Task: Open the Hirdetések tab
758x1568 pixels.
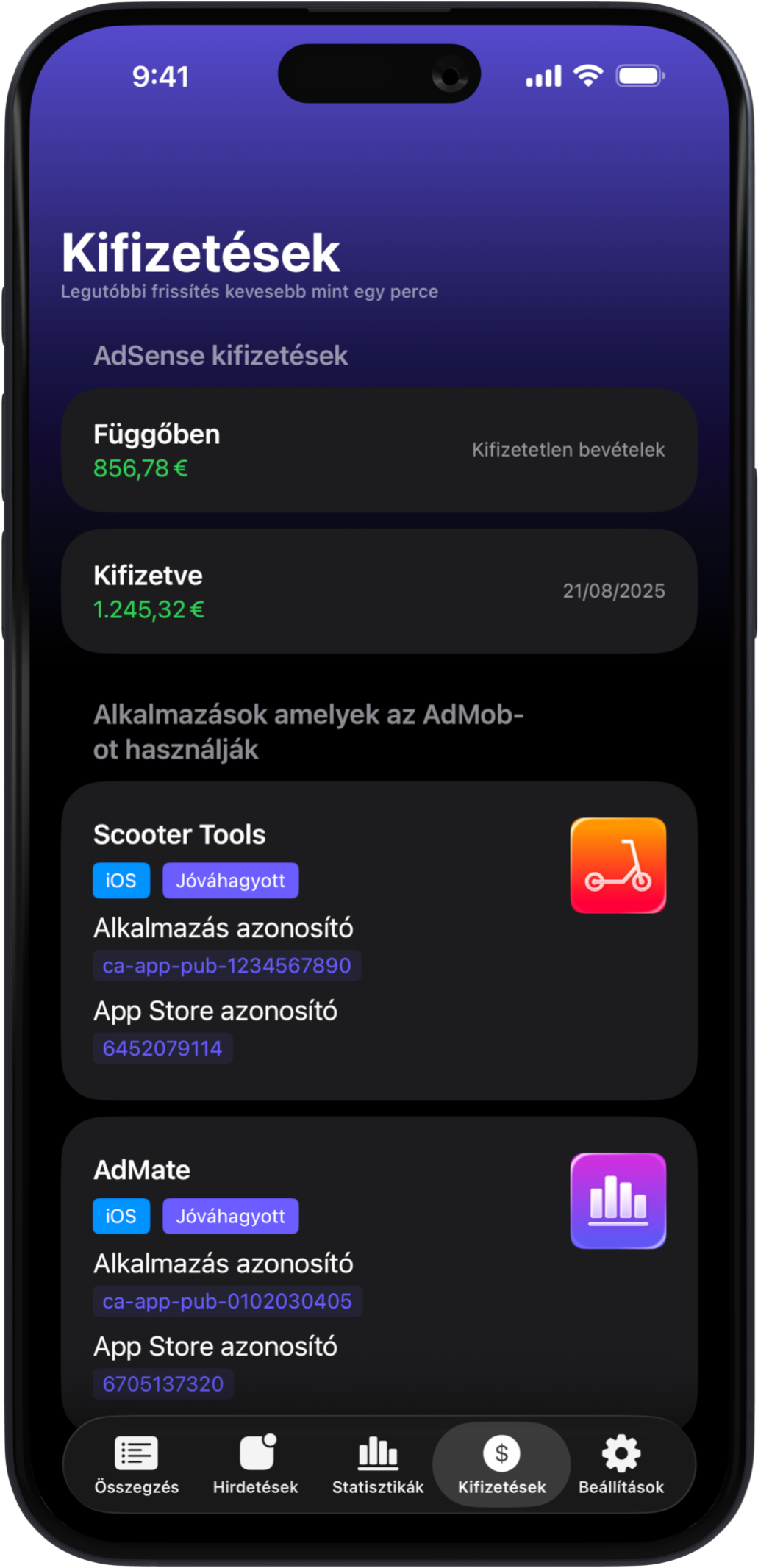Action: (x=255, y=1465)
